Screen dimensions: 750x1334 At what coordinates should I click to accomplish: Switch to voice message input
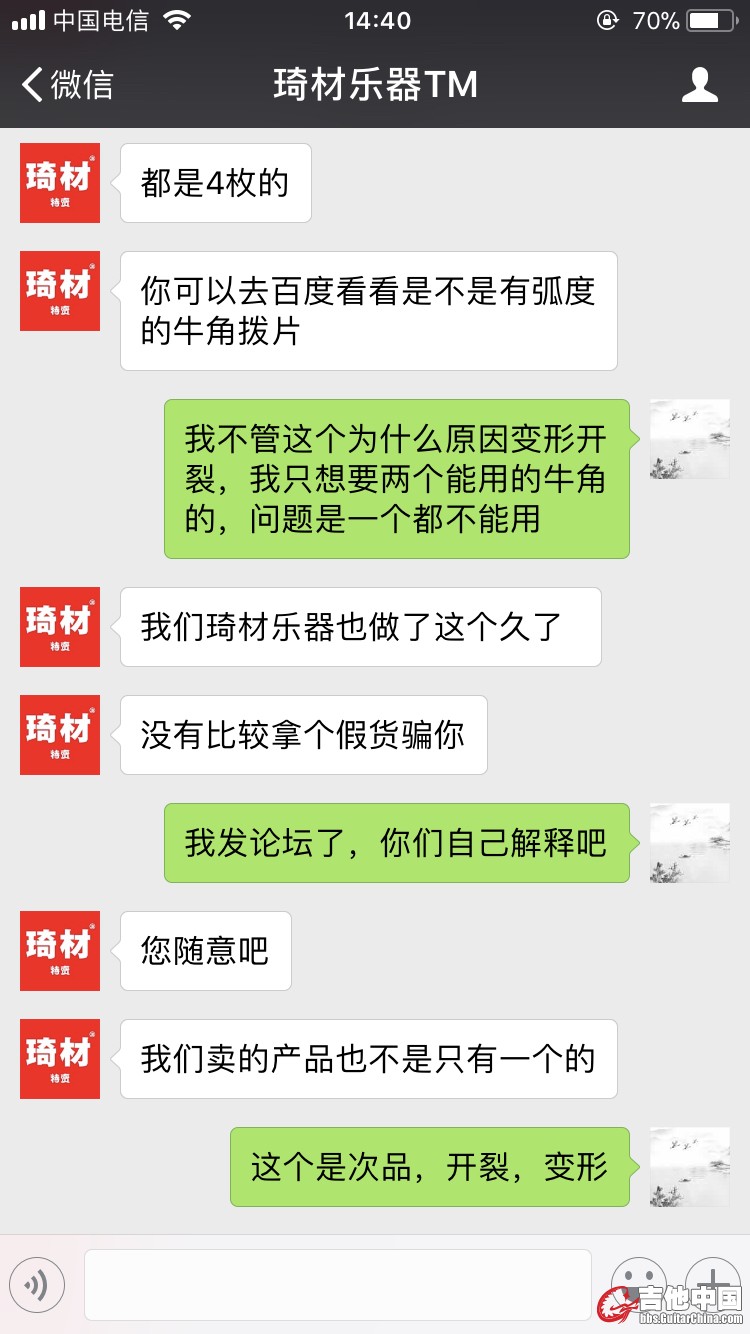coord(37,1284)
